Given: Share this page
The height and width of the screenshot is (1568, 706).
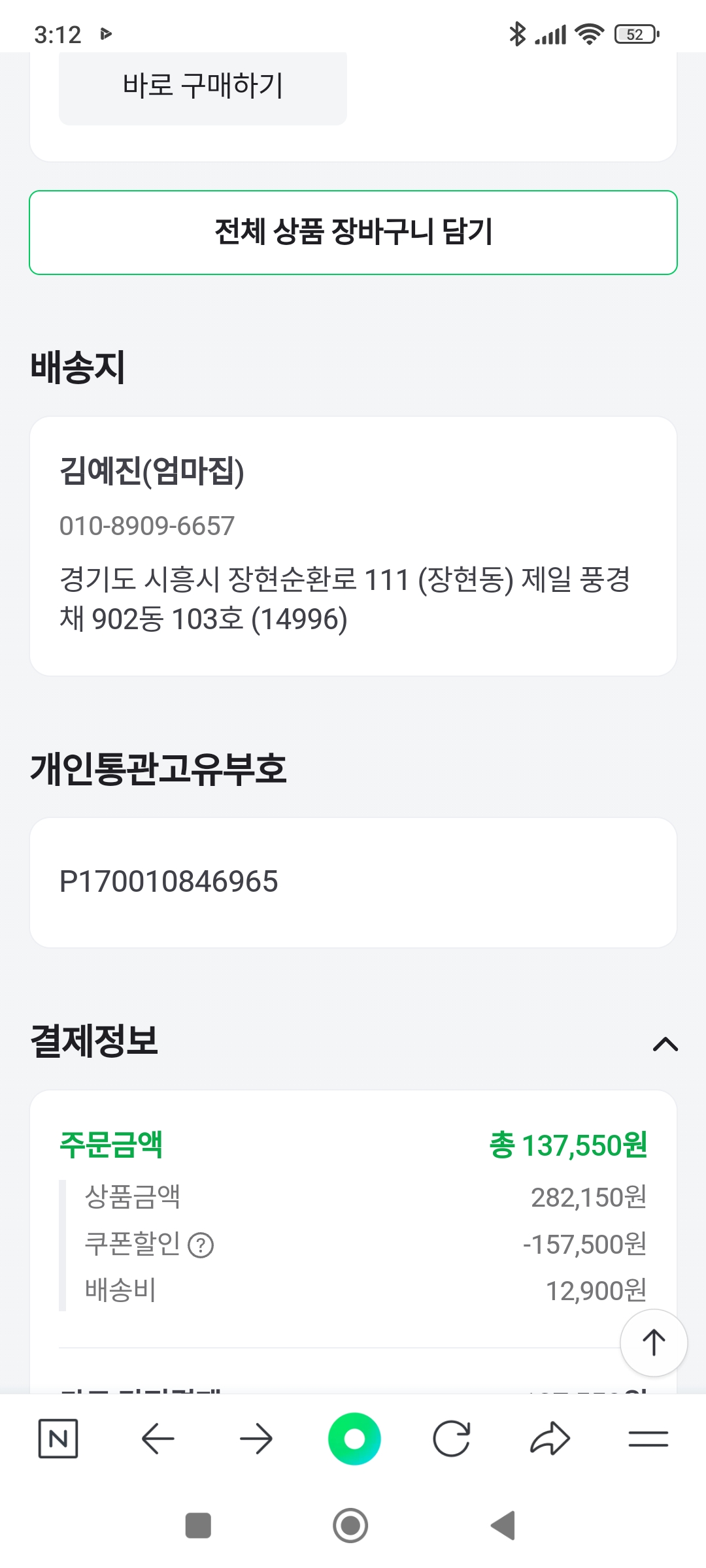Looking at the screenshot, I should coord(550,1439).
